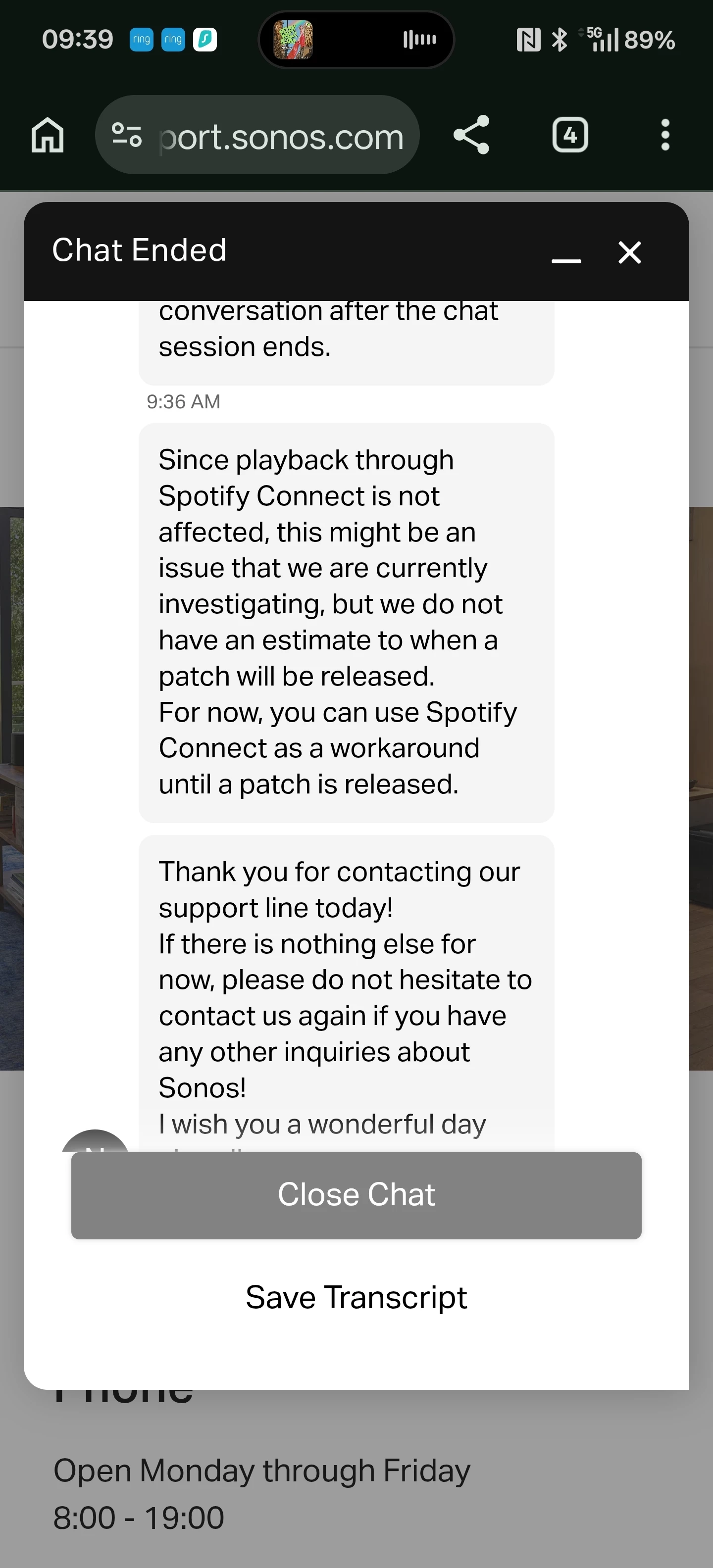Screen dimensions: 713x1568
Task: Open site settings icon in address bar
Action: [127, 135]
